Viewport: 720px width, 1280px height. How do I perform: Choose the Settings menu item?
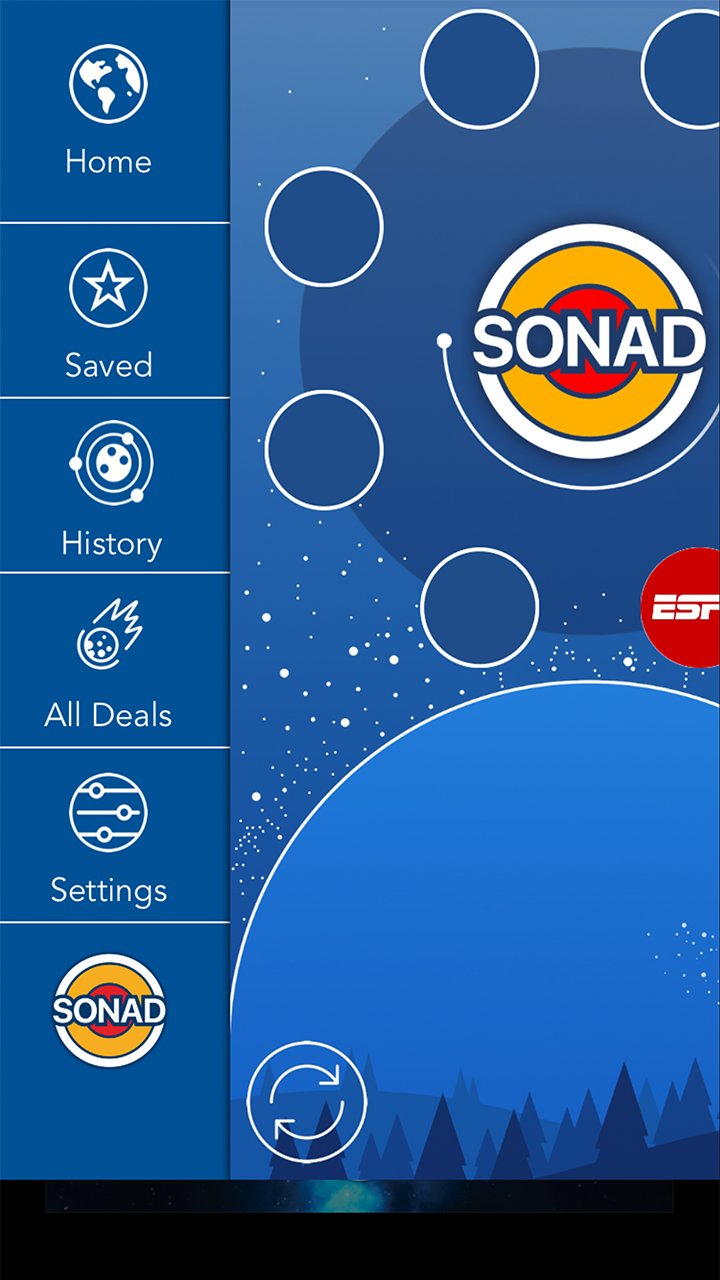[x=107, y=889]
